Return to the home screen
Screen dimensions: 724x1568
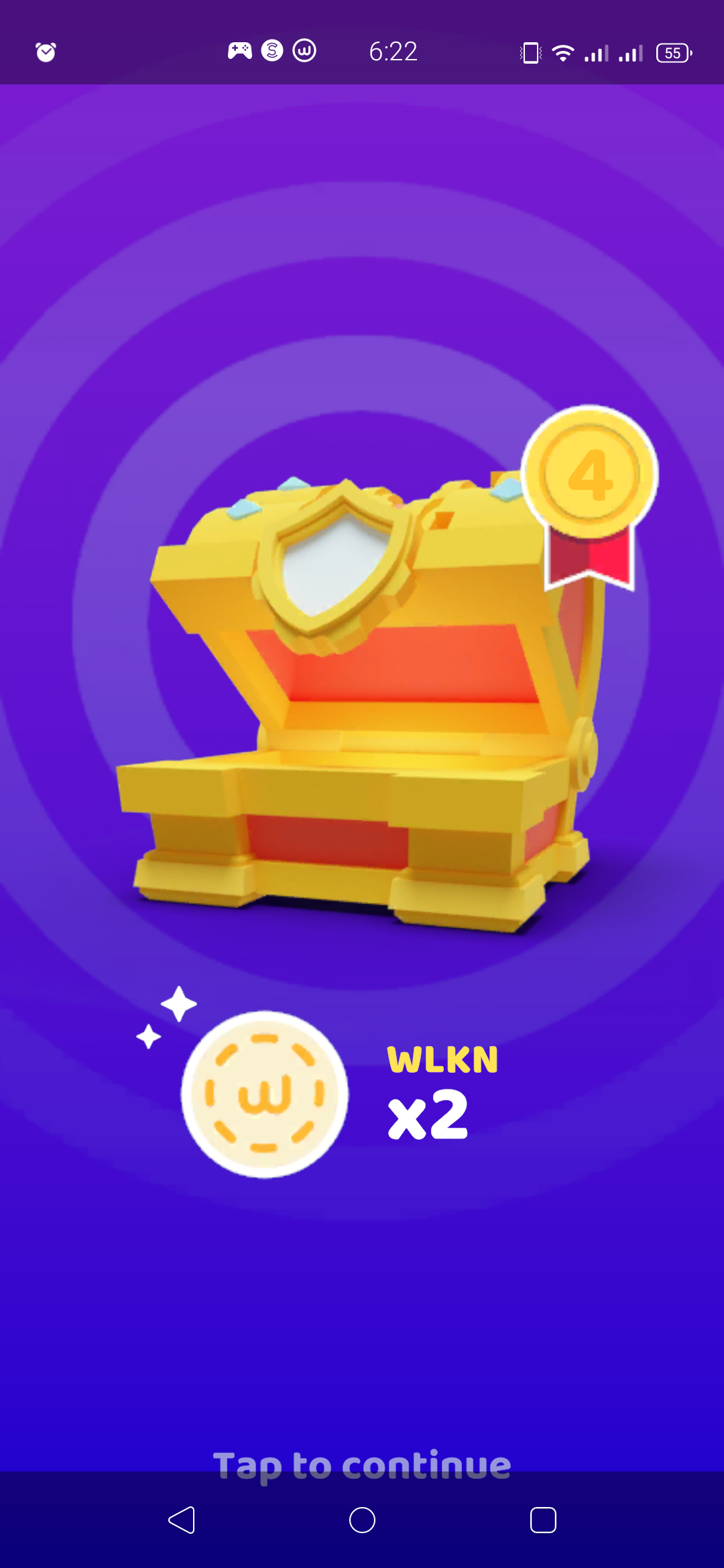coord(362,1520)
